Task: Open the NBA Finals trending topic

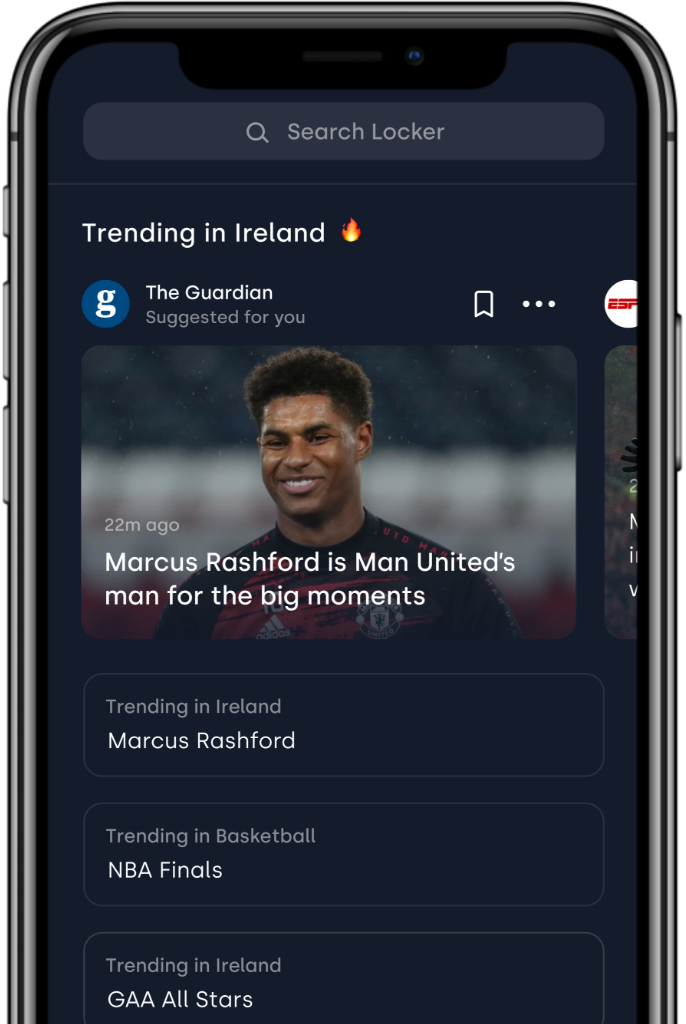Action: 343,854
